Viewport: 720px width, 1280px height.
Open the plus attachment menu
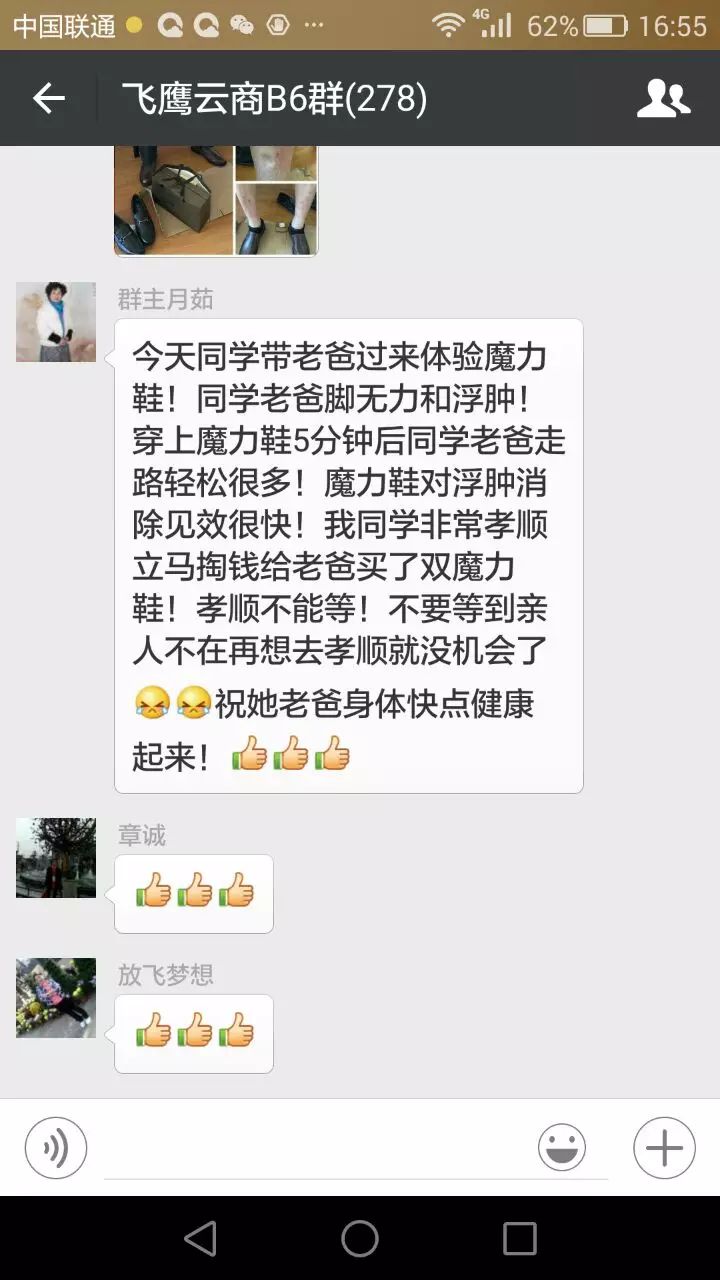click(x=664, y=1147)
